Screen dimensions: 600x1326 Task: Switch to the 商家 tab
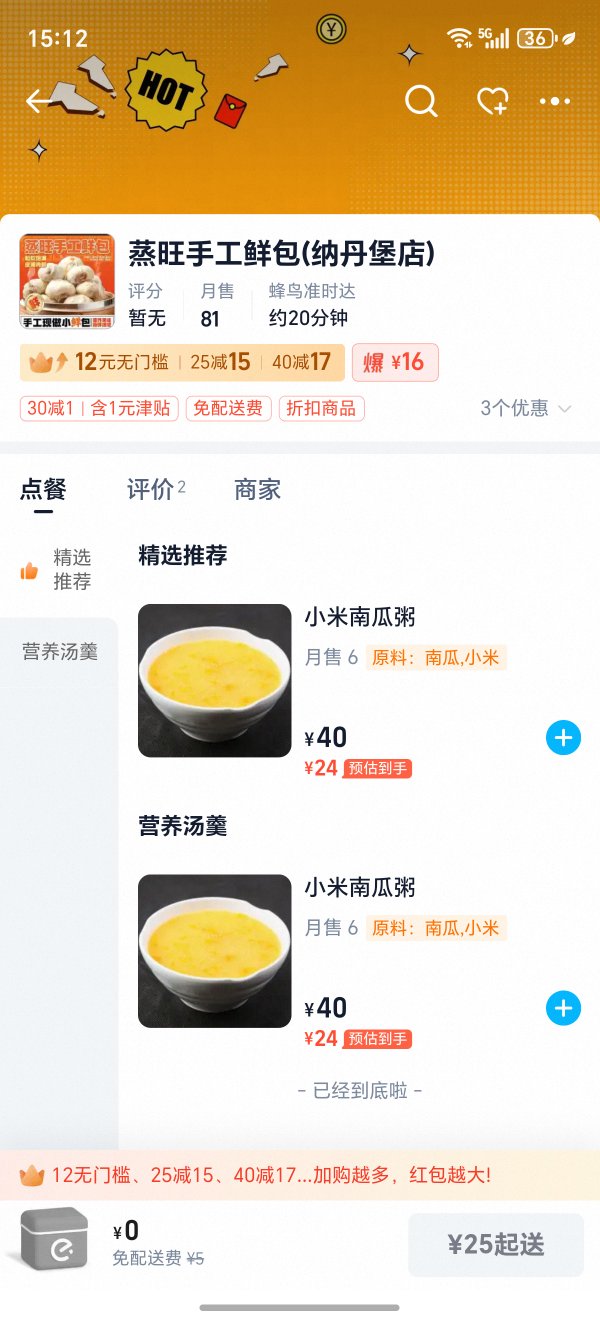click(257, 489)
